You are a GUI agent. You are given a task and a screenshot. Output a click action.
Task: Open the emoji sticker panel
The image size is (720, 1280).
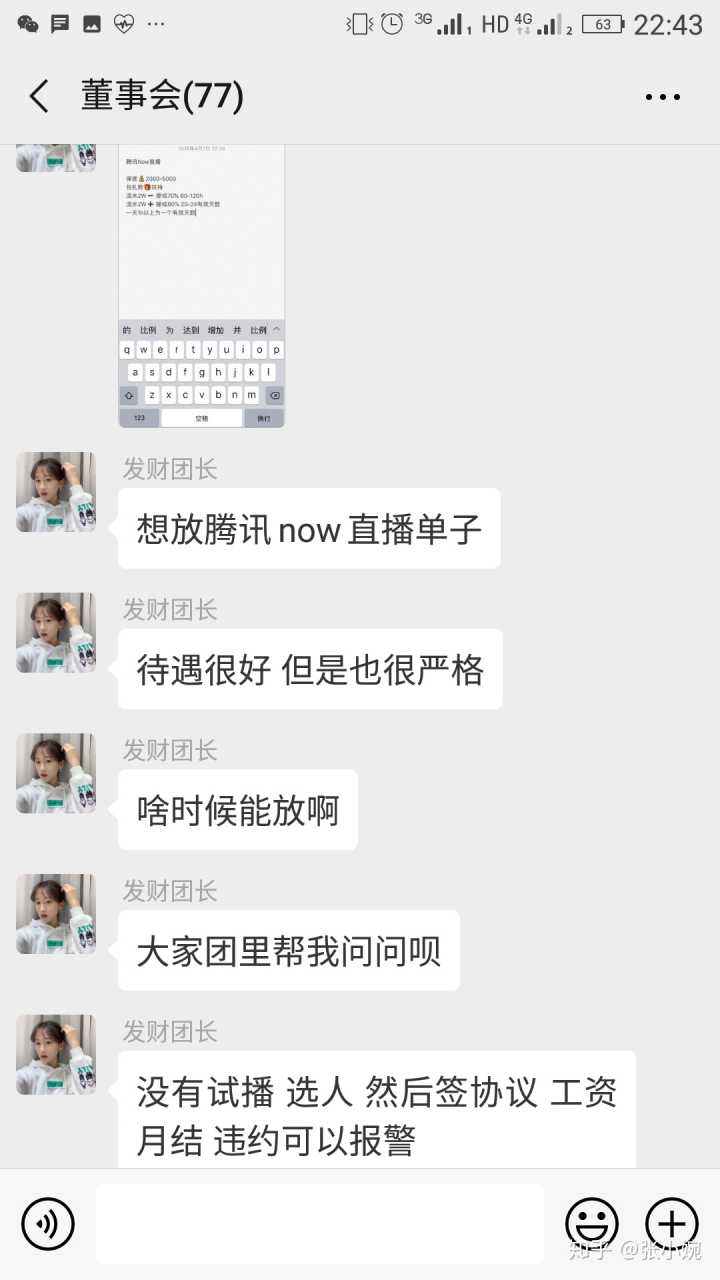tap(592, 1223)
